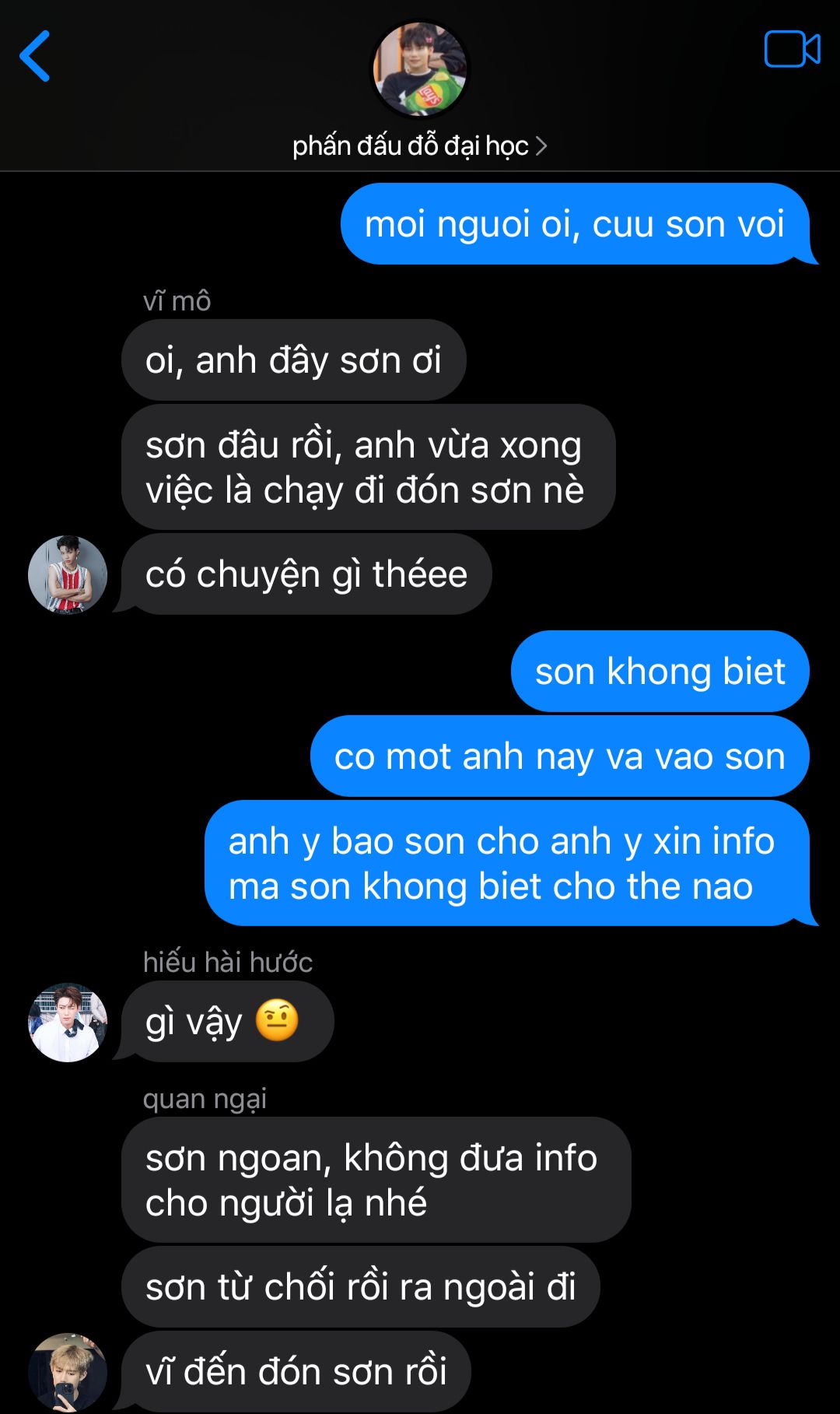Go back to the messages list
Image resolution: width=840 pixels, height=1414 pixels.
coord(35,56)
